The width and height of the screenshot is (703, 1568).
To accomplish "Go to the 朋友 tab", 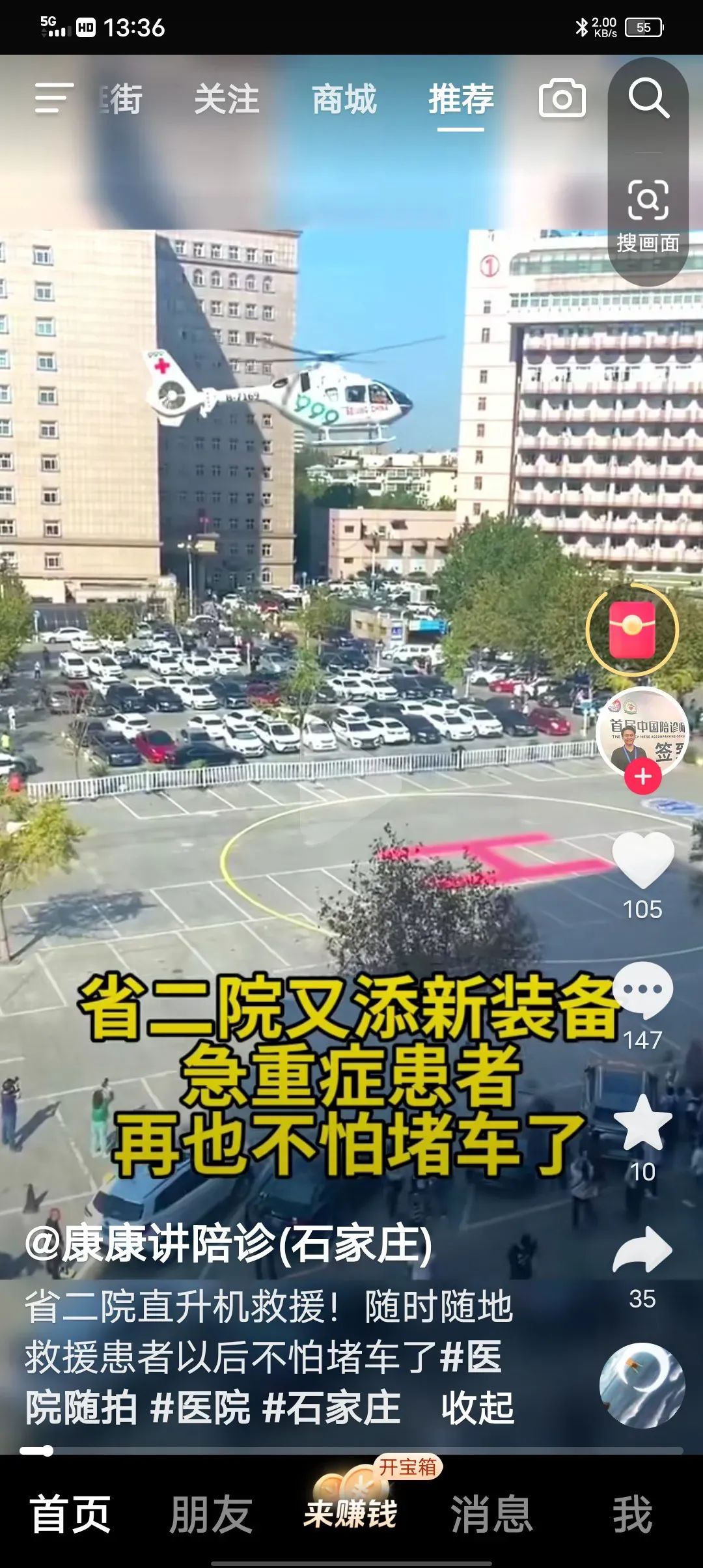I will point(210,1515).
